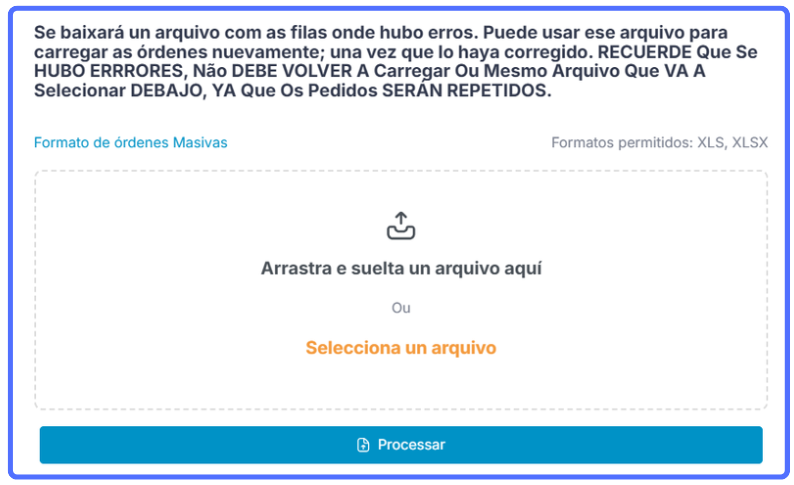The width and height of the screenshot is (794, 485).
Task: Tap the Processar button
Action: [x=401, y=445]
